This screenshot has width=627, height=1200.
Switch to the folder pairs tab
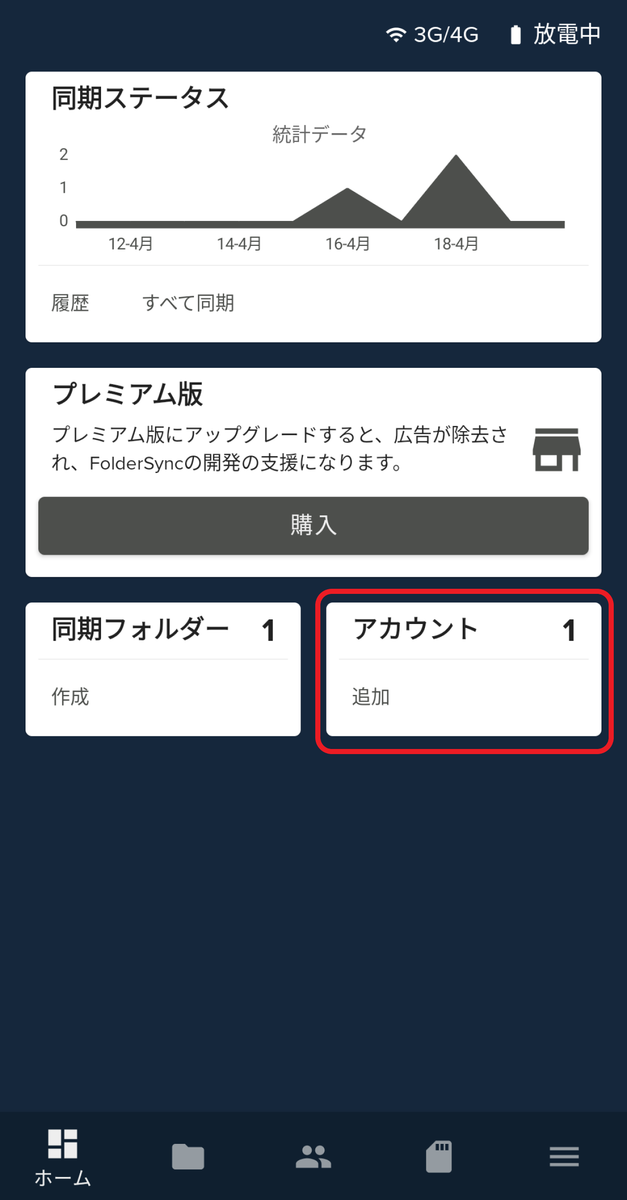click(x=188, y=1157)
